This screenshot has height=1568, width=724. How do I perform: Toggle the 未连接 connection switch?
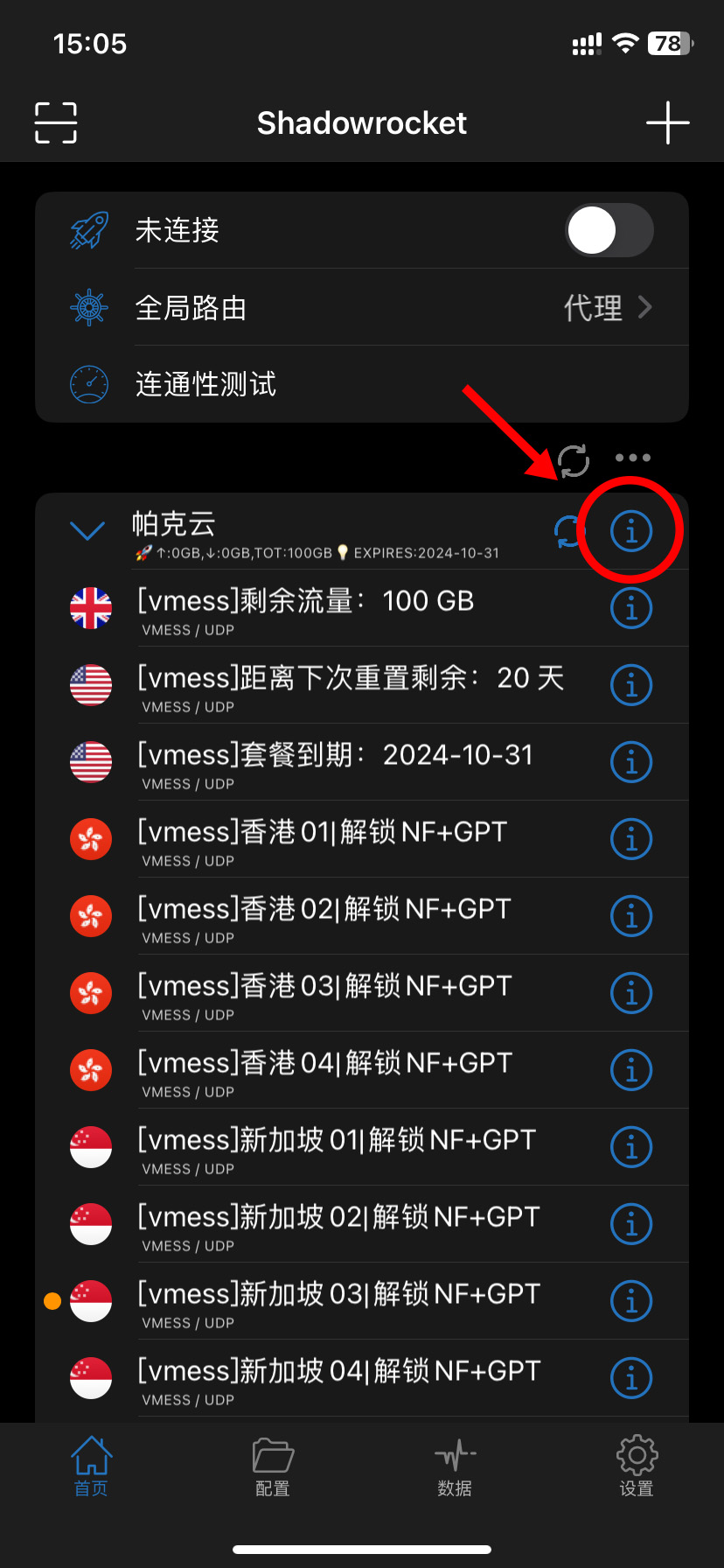609,231
